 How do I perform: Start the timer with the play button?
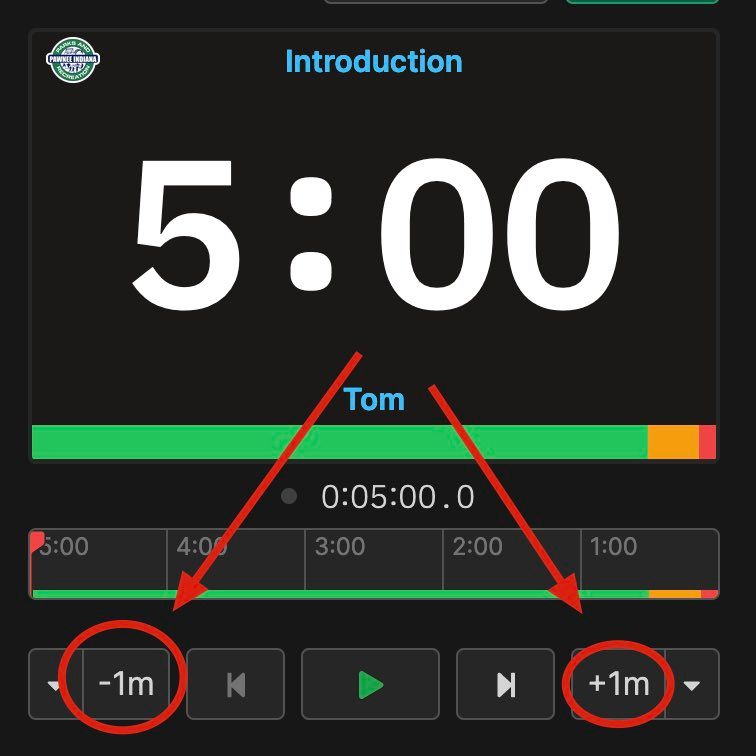click(370, 684)
